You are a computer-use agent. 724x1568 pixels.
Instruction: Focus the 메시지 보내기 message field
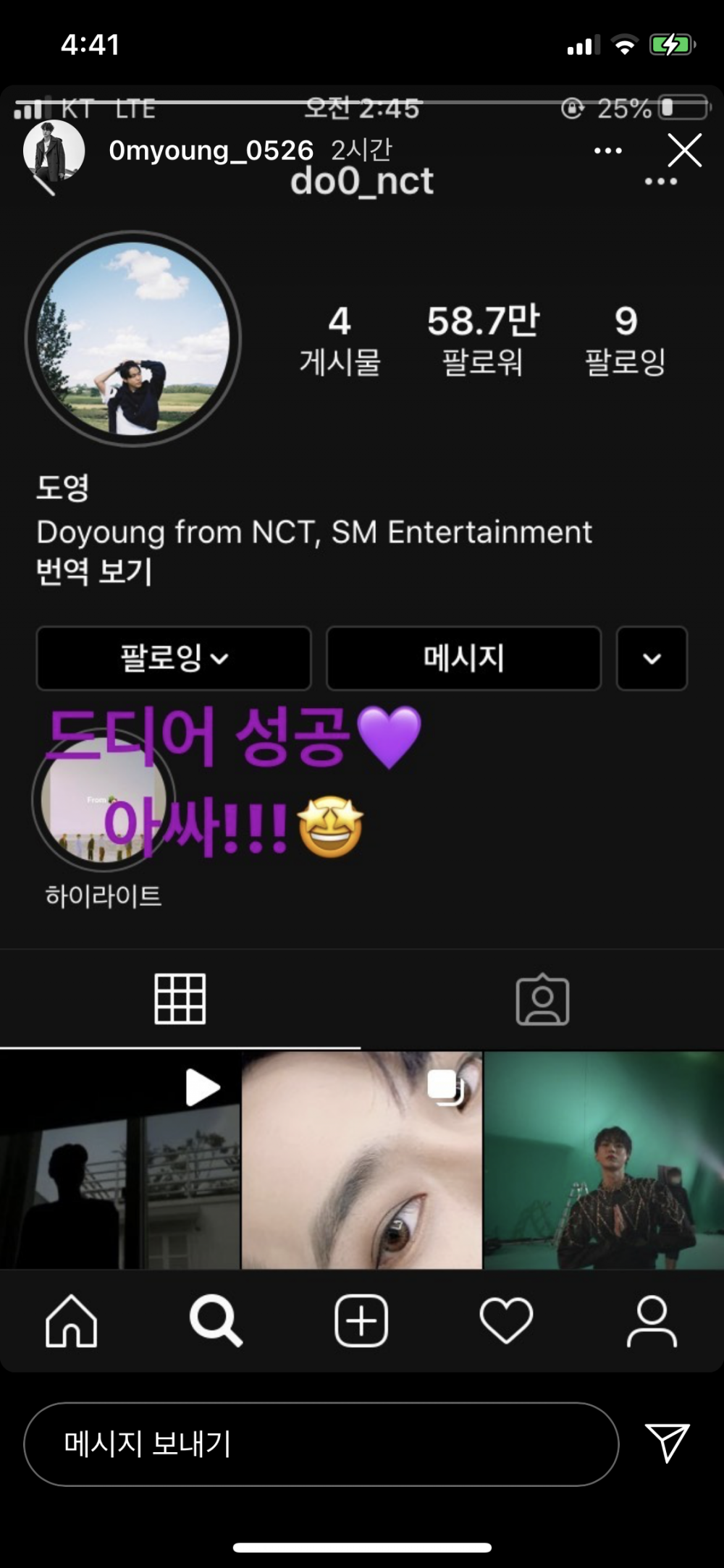pos(321,1444)
